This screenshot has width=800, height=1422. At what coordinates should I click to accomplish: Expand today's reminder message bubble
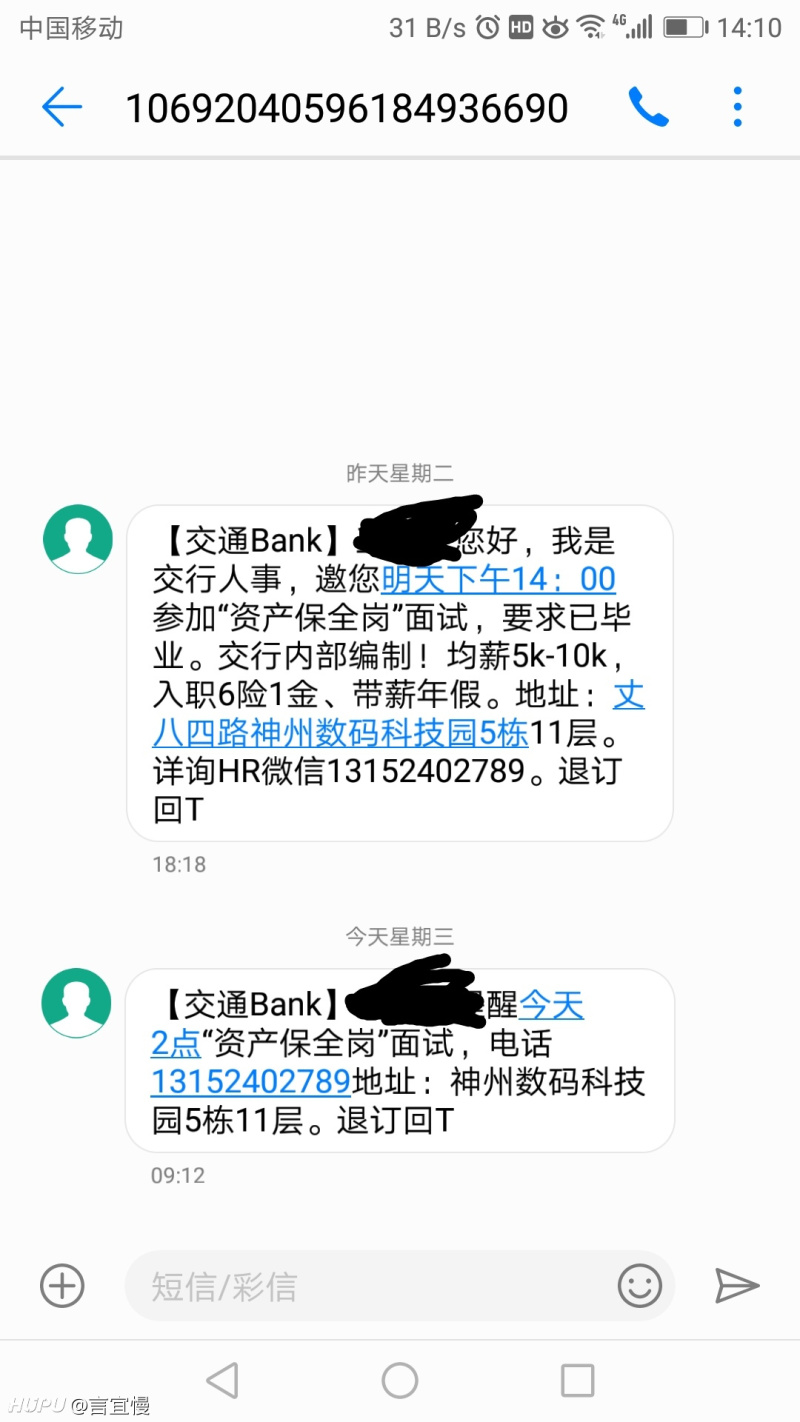tap(400, 1060)
